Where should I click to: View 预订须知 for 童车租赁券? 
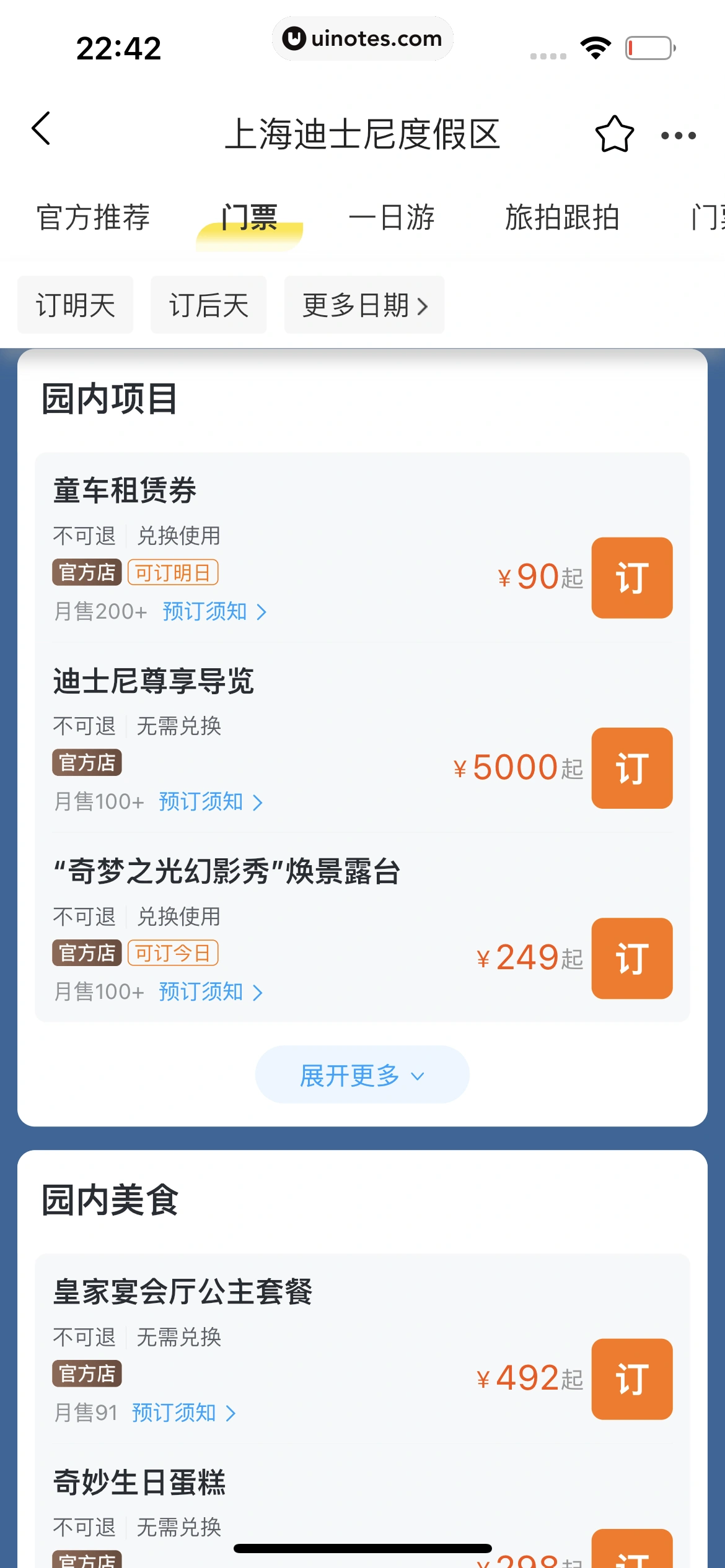[x=214, y=612]
